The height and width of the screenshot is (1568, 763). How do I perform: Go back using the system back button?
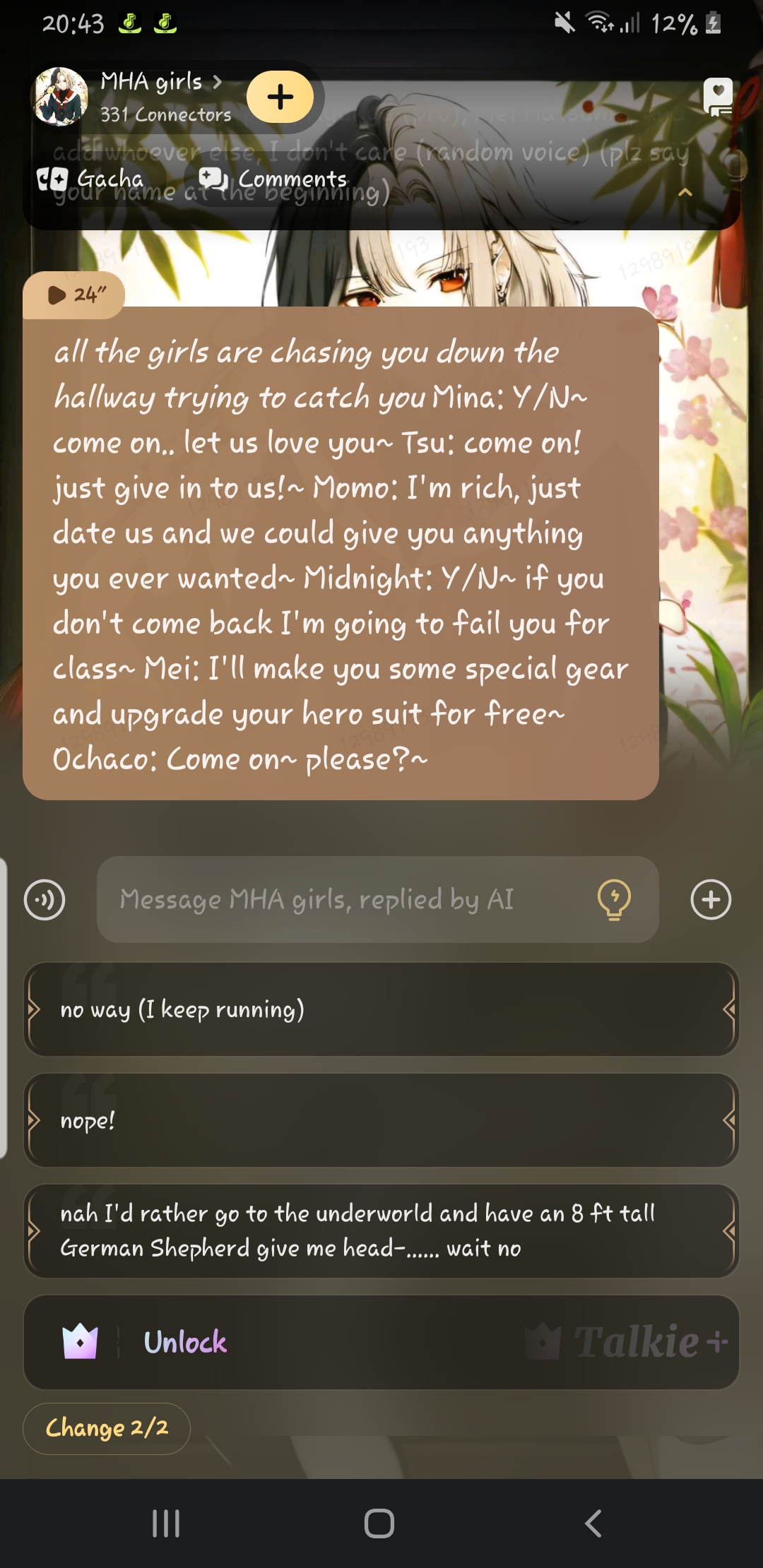(593, 1524)
